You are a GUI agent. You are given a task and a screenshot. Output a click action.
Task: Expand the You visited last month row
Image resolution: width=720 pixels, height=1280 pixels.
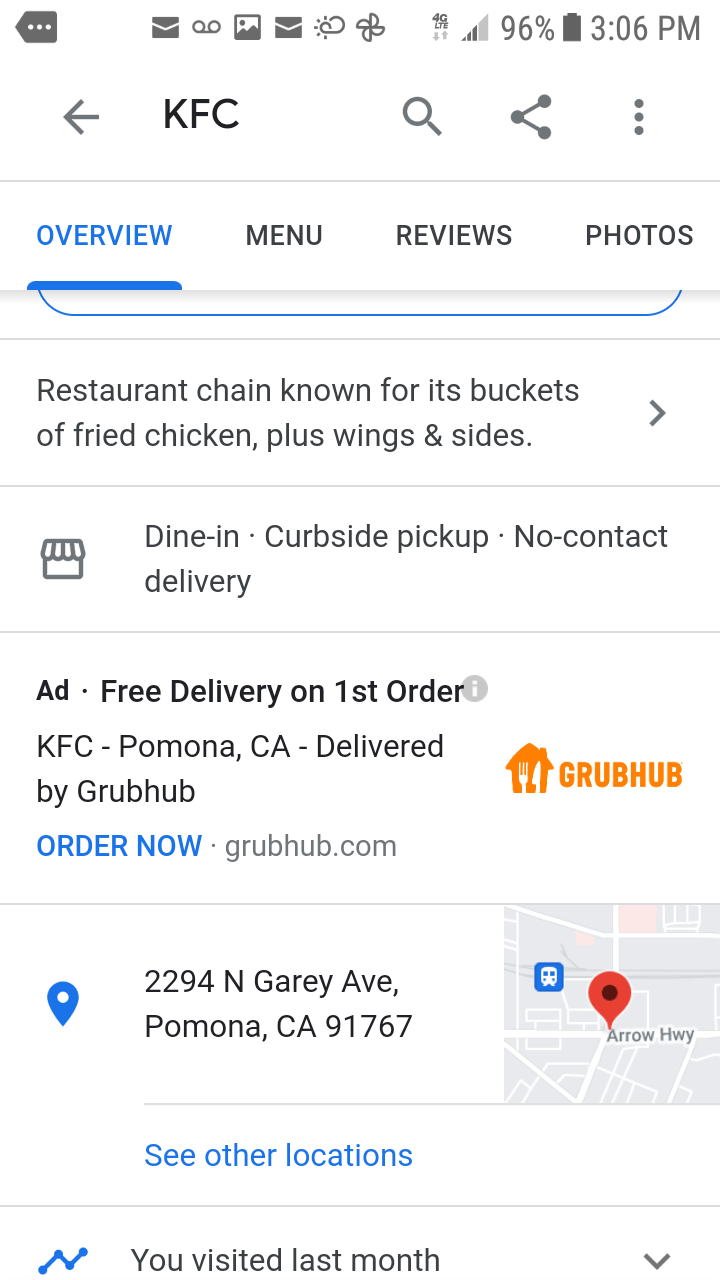click(x=656, y=1260)
